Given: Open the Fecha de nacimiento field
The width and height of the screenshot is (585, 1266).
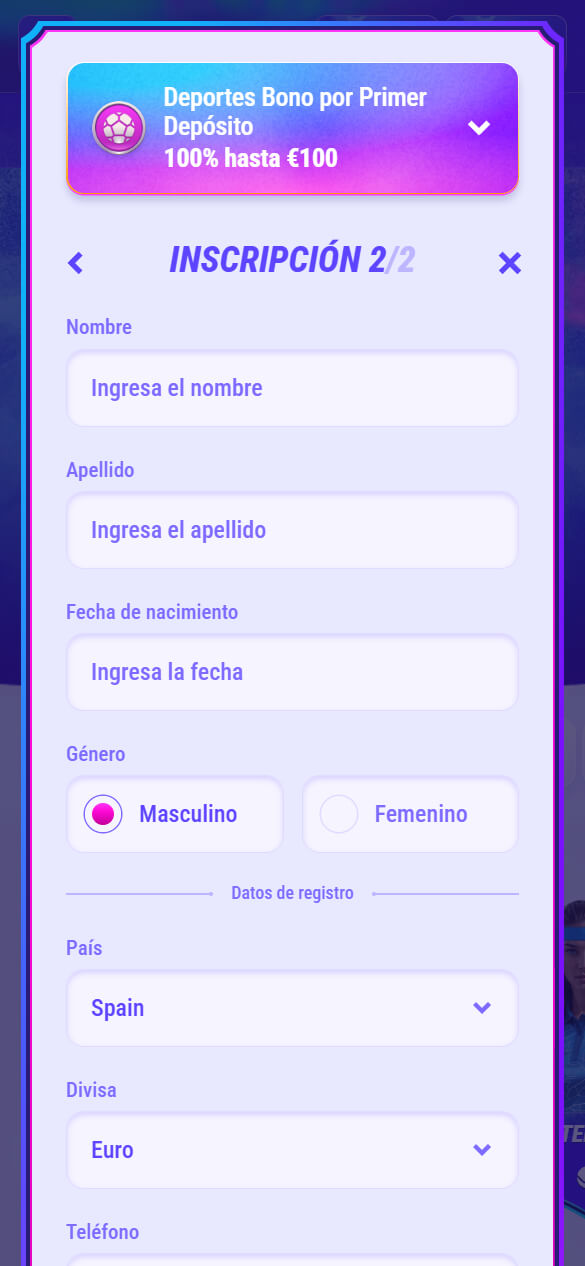Looking at the screenshot, I should point(292,672).
